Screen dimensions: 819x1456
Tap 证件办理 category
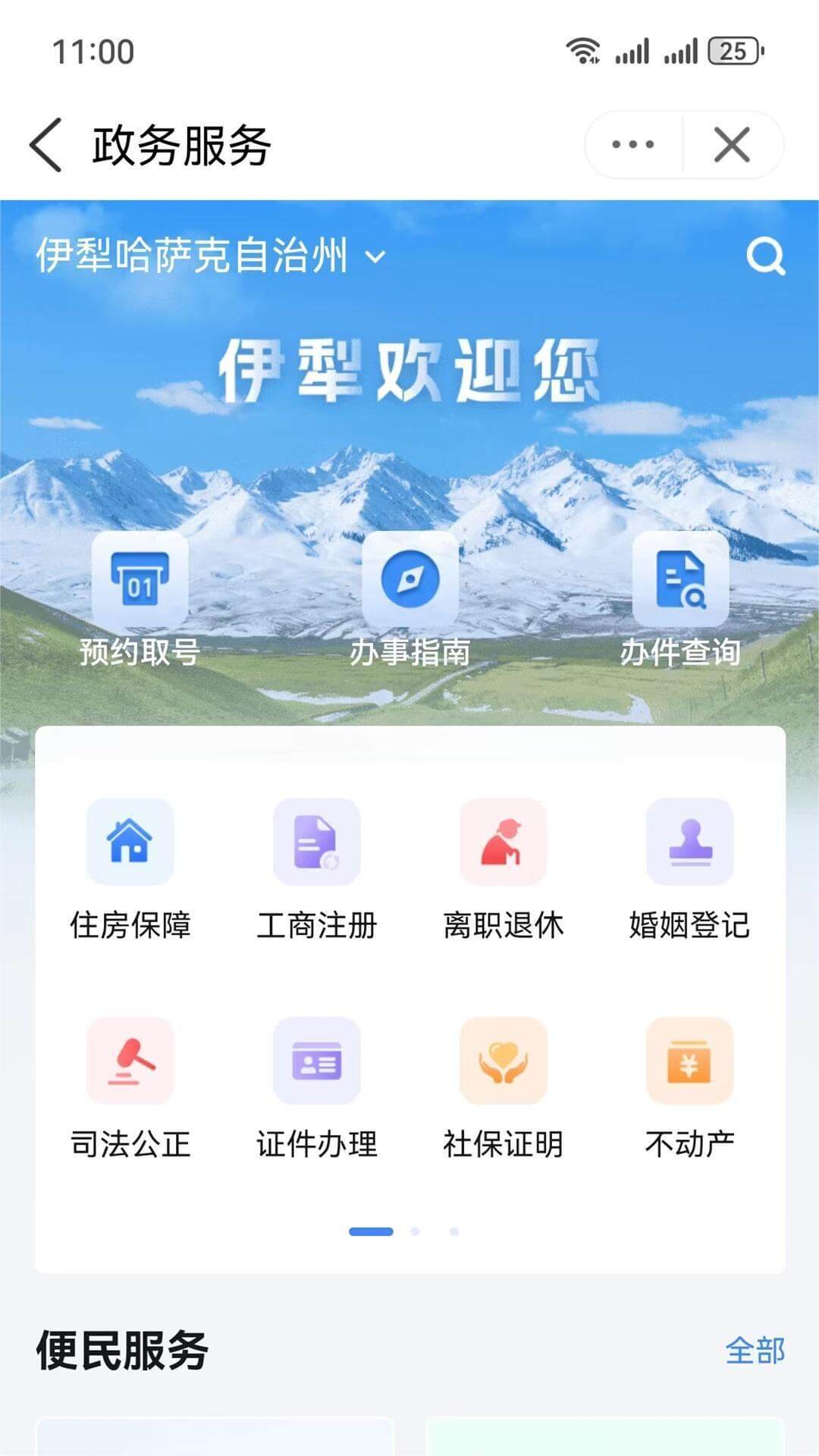coord(317,1088)
